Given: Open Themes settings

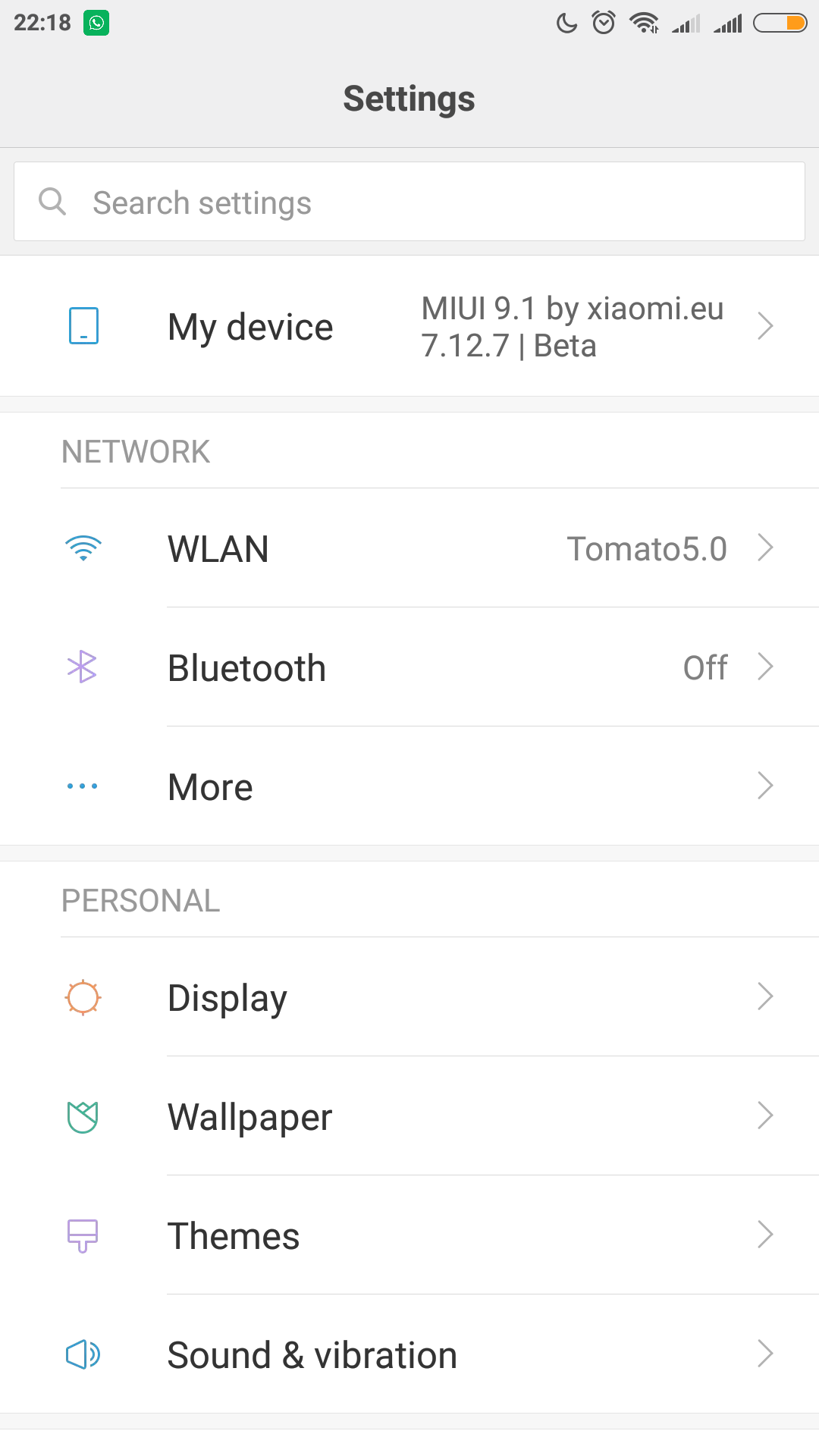Looking at the screenshot, I should 409,1235.
